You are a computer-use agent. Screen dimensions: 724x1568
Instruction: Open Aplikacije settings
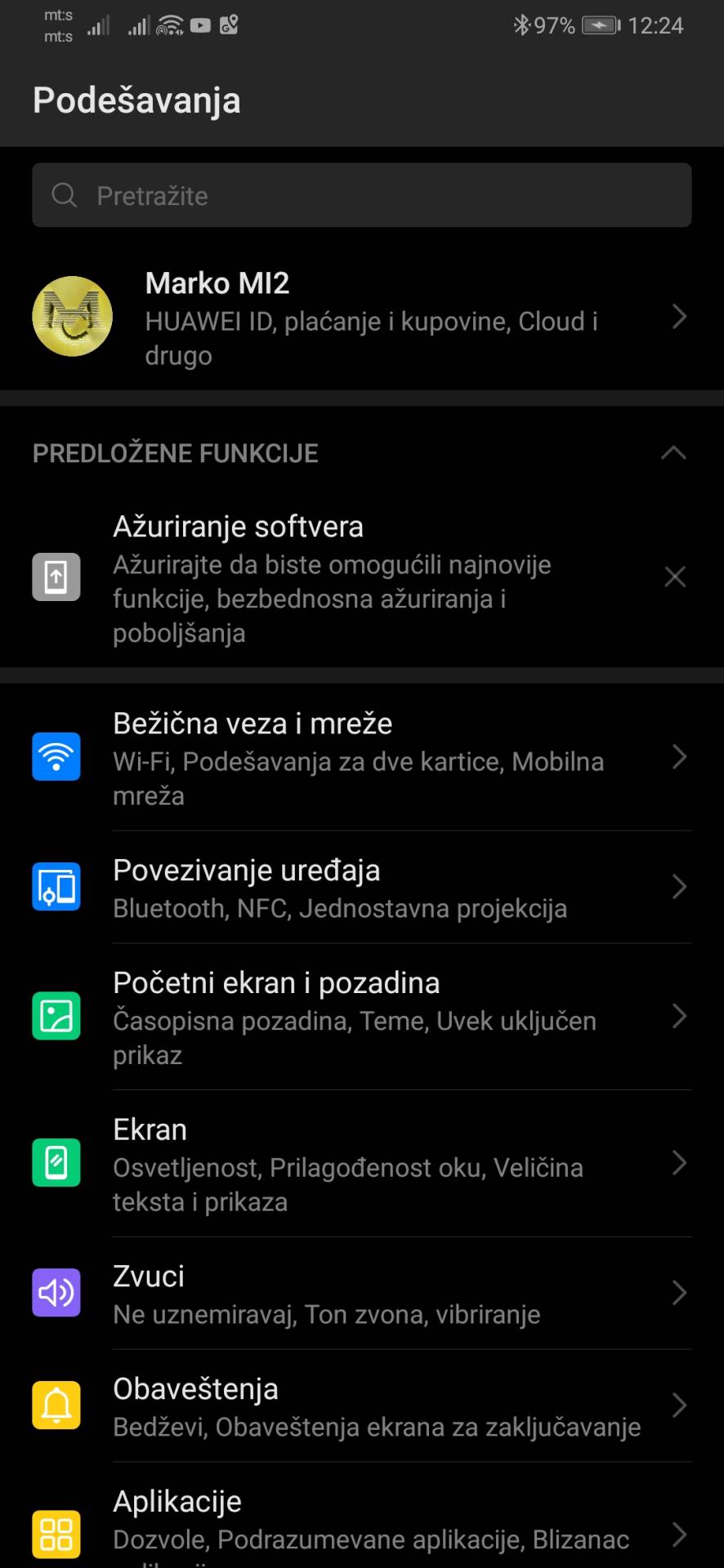pos(361,1521)
